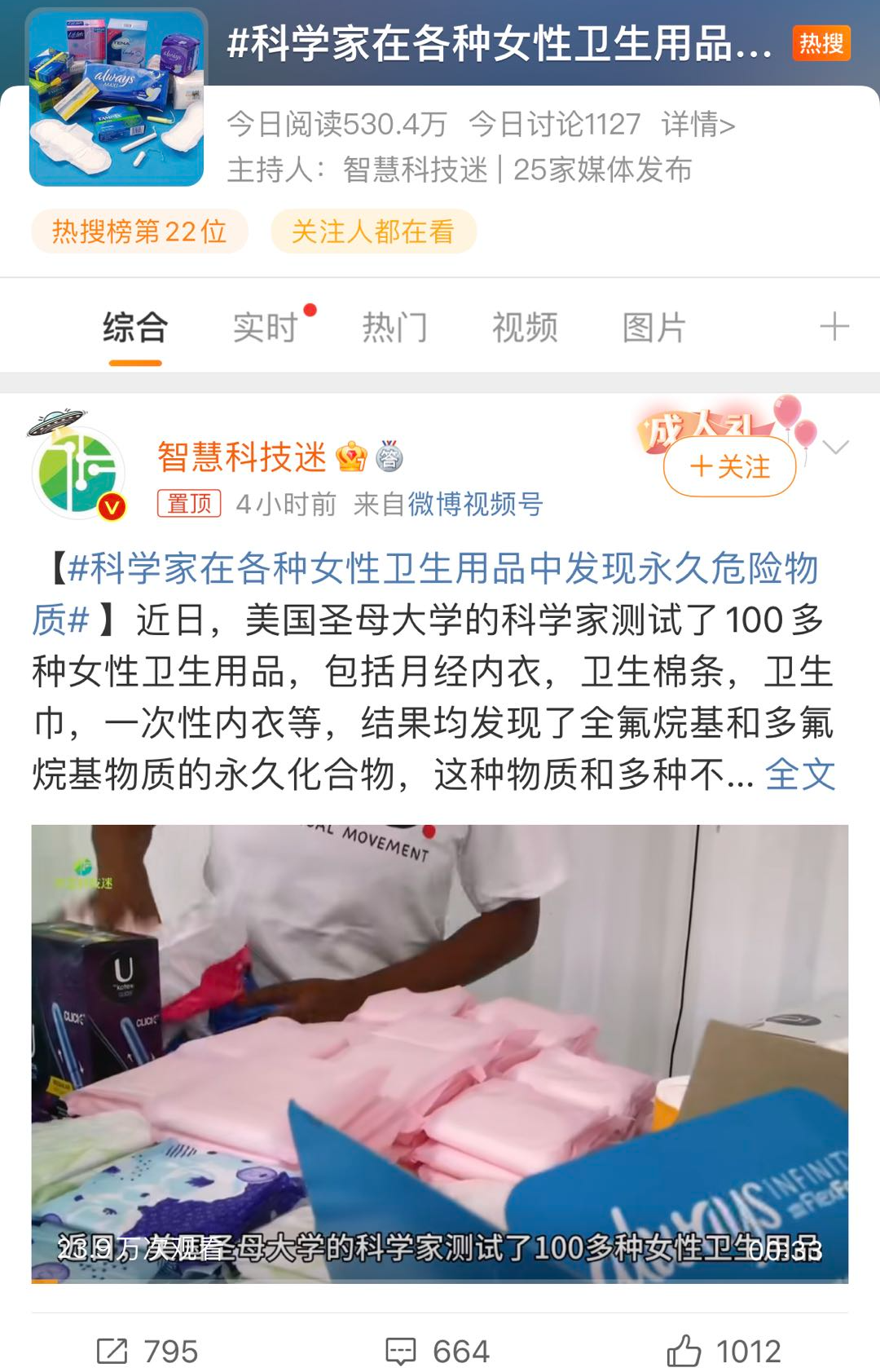The image size is (880, 1372).
Task: Repost this post with 795 shares
Action: [147, 1351]
